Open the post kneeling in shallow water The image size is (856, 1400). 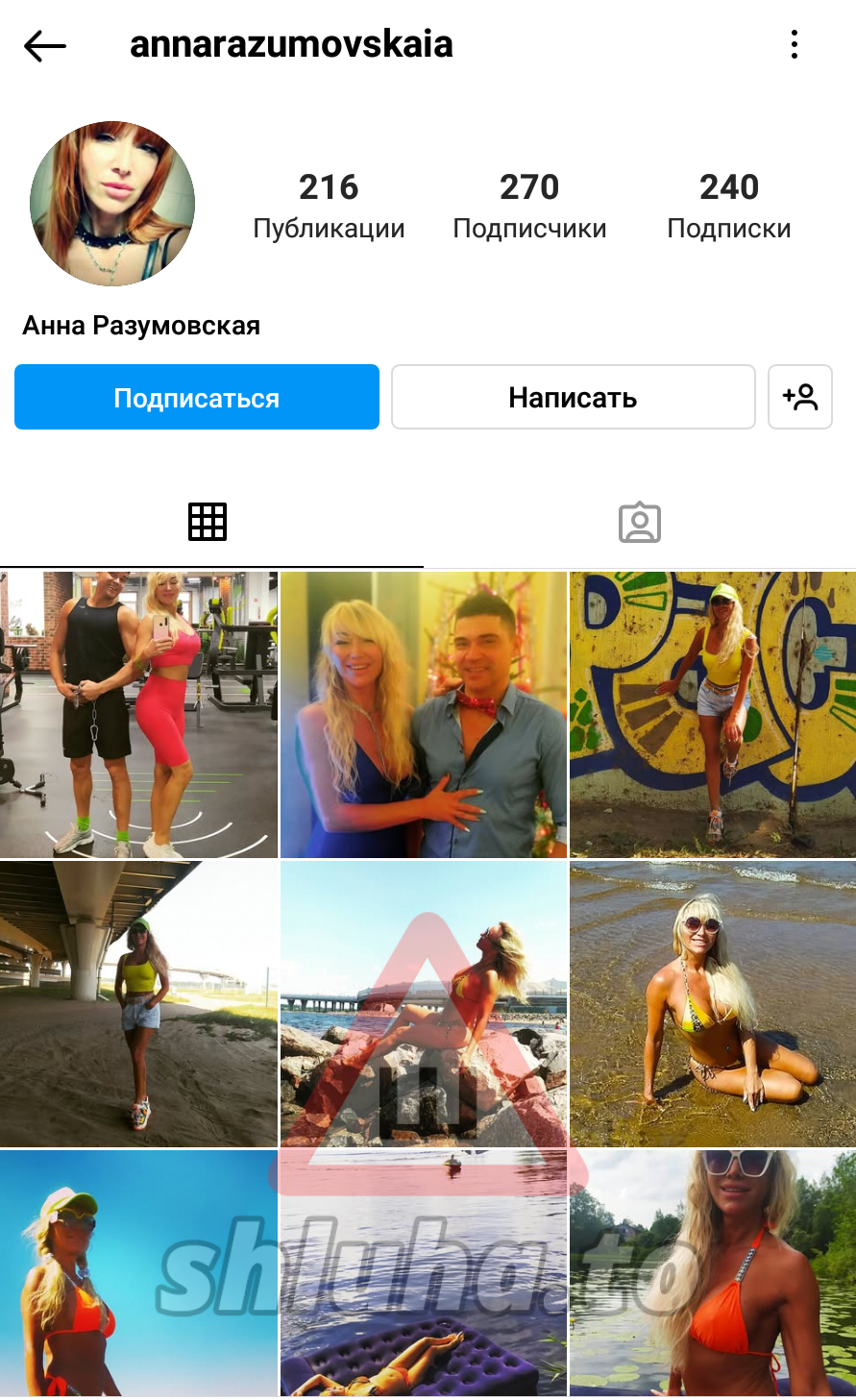coord(712,1003)
